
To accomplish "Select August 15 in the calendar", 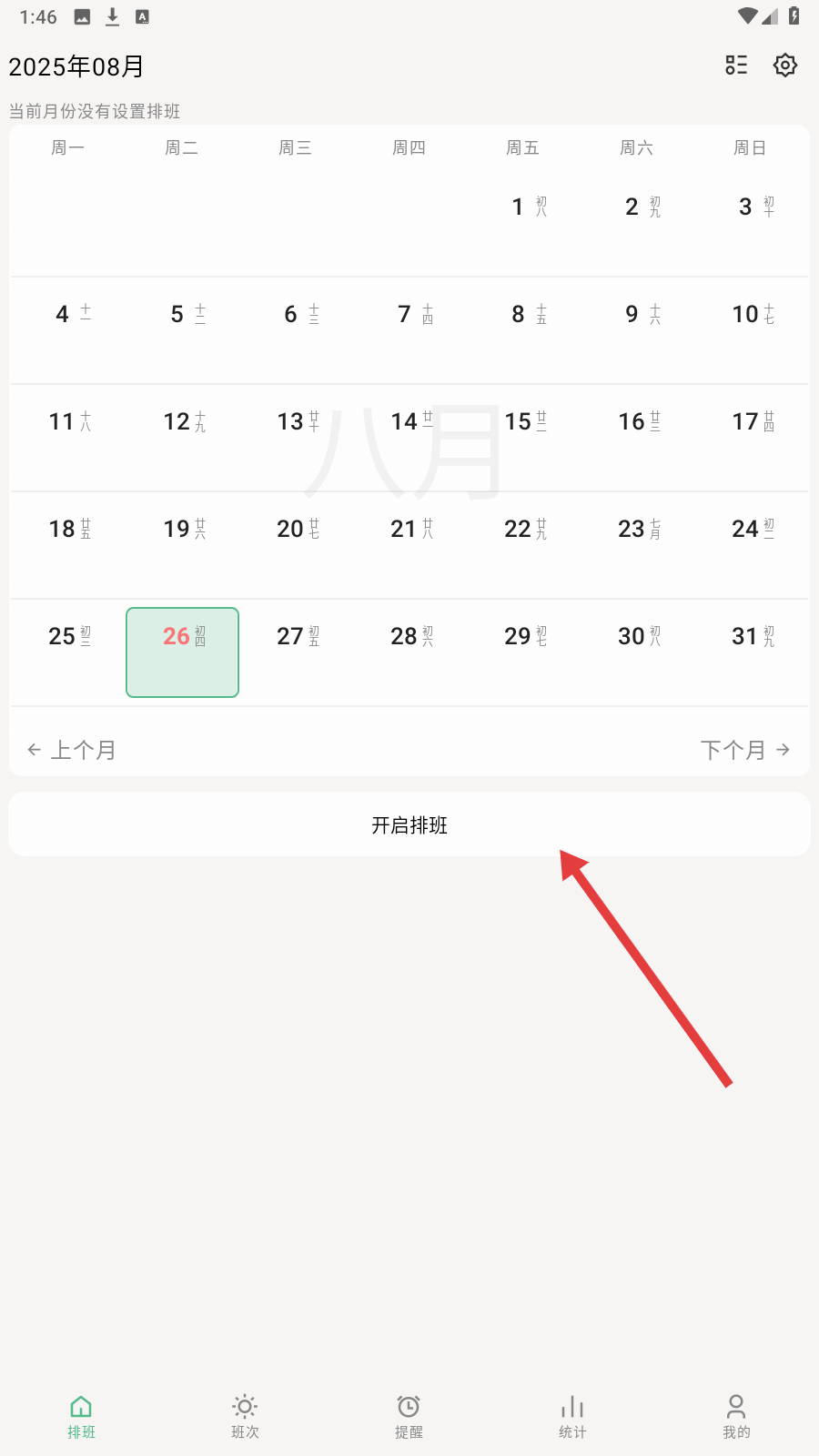I will pyautogui.click(x=523, y=438).
